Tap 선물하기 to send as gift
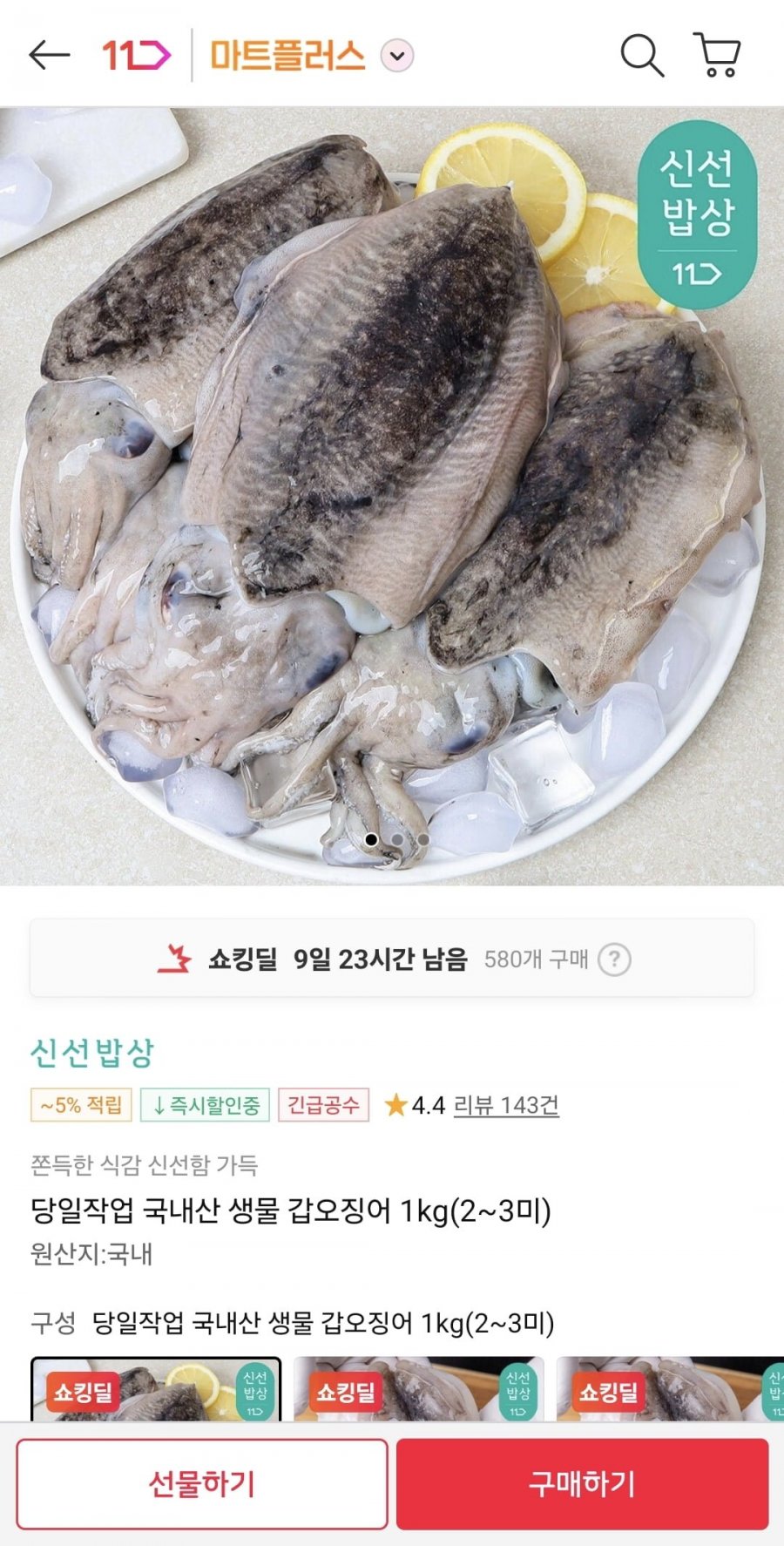784x1546 pixels. coord(202,1483)
